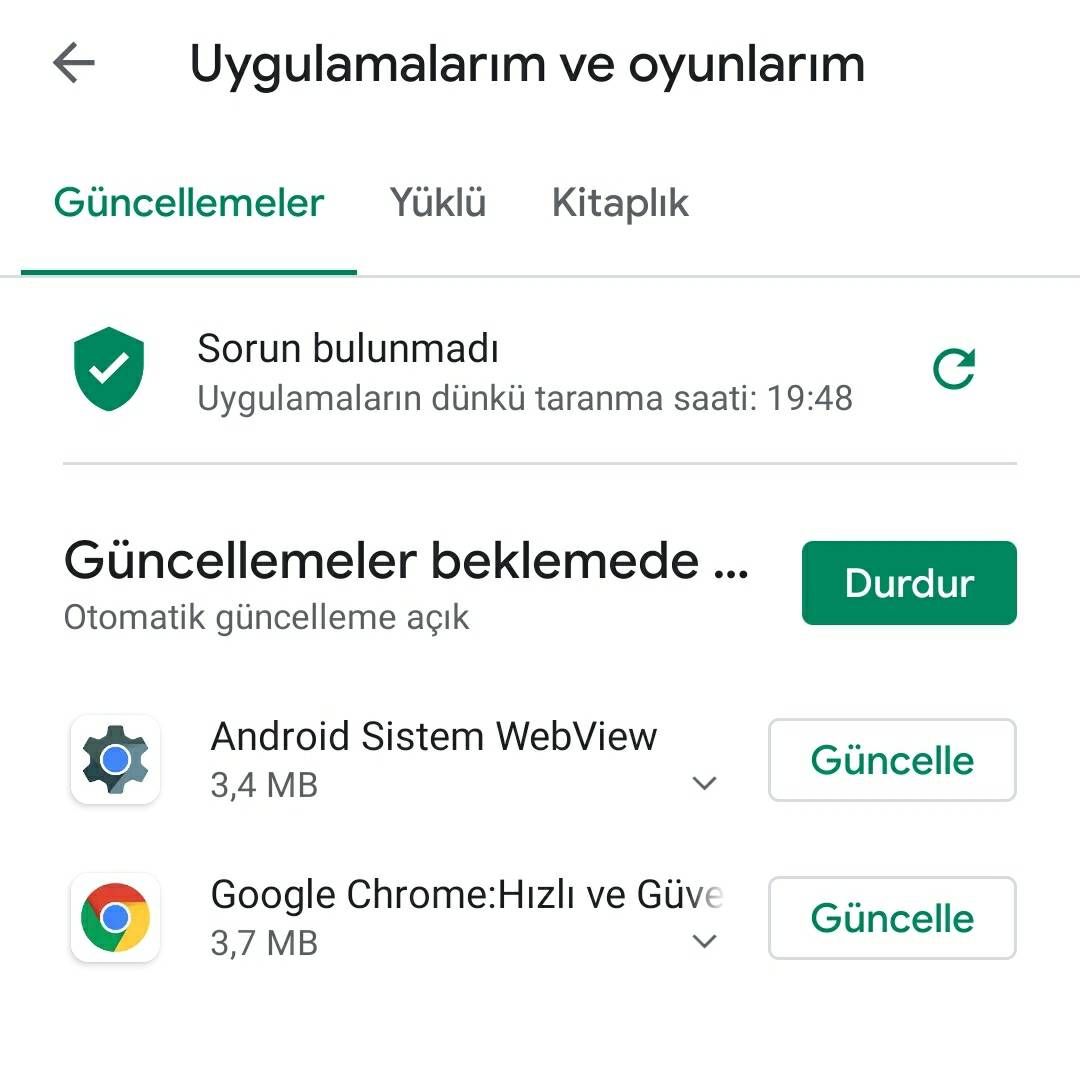
Task: Expand Android Sistem WebView details chevron
Action: click(x=705, y=783)
